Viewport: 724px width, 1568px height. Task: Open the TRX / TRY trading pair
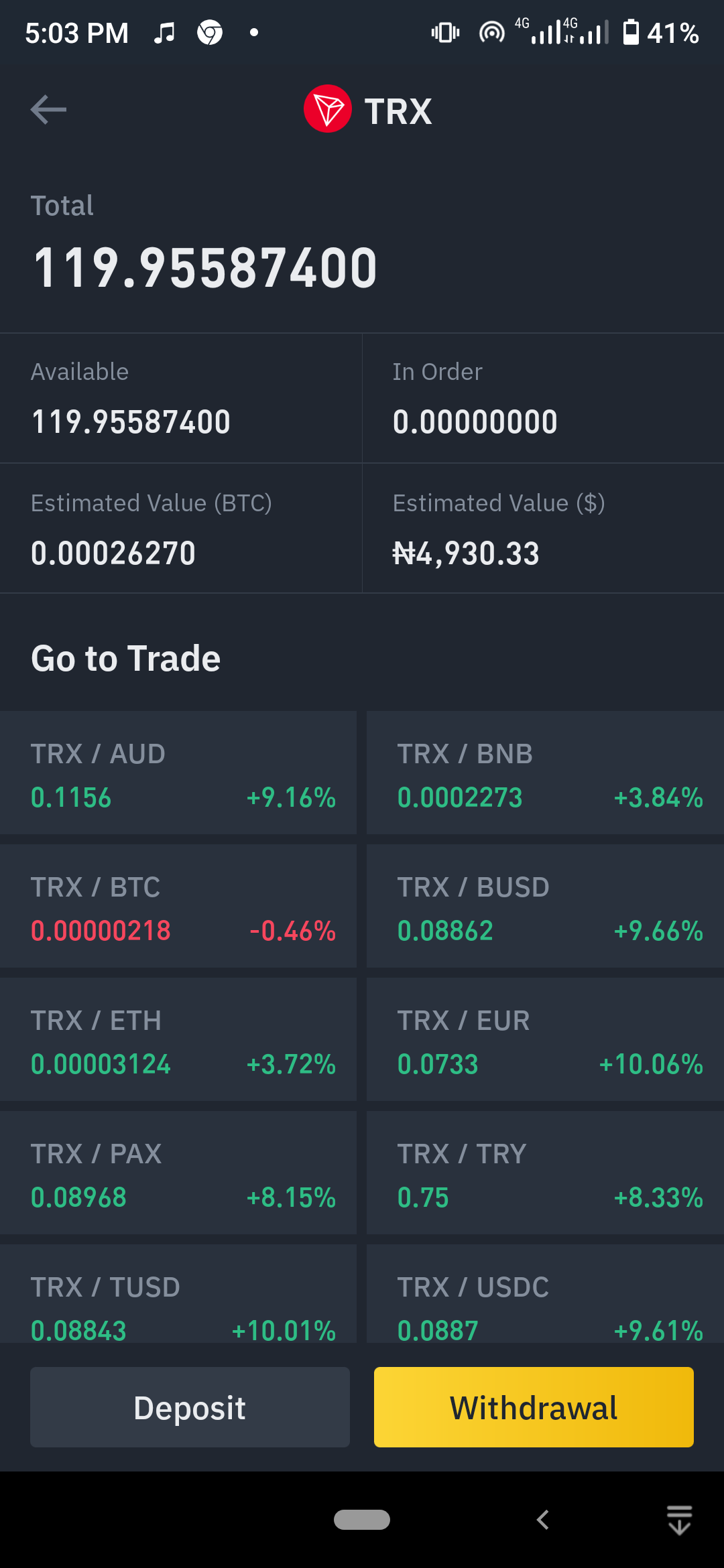[545, 1173]
